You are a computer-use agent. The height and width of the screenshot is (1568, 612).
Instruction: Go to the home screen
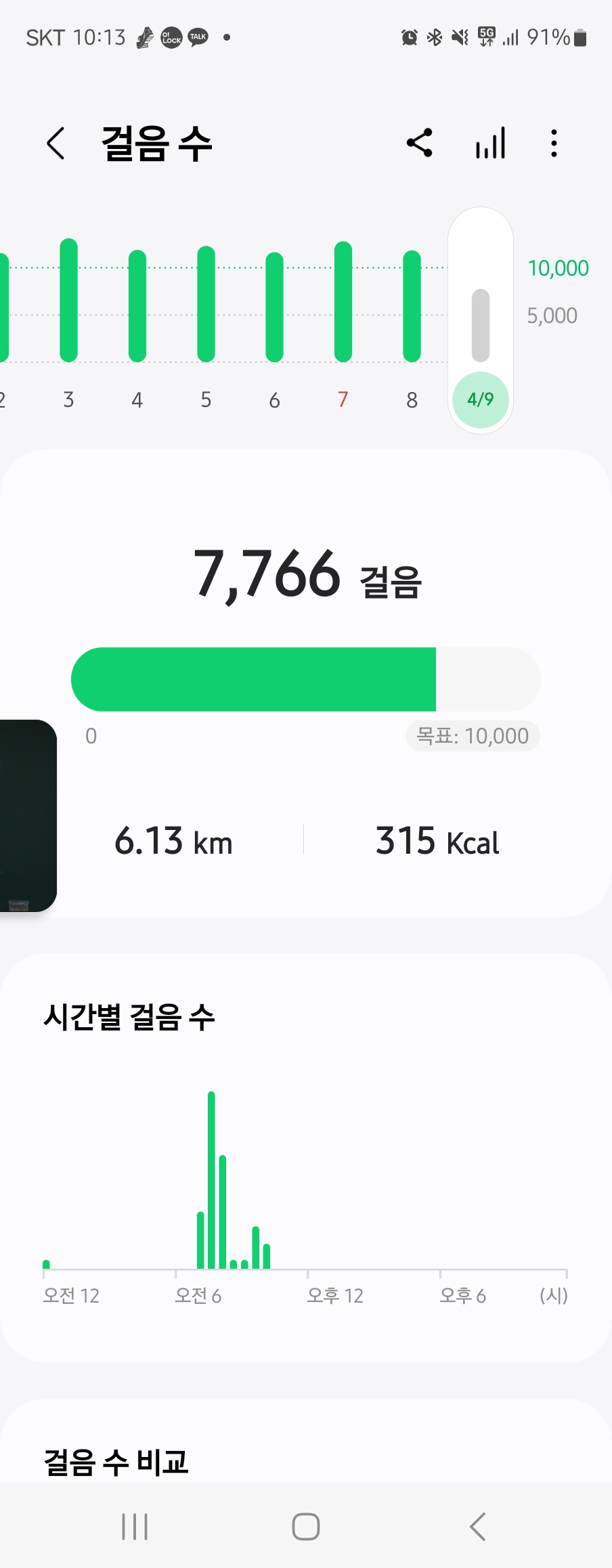tap(306, 1527)
